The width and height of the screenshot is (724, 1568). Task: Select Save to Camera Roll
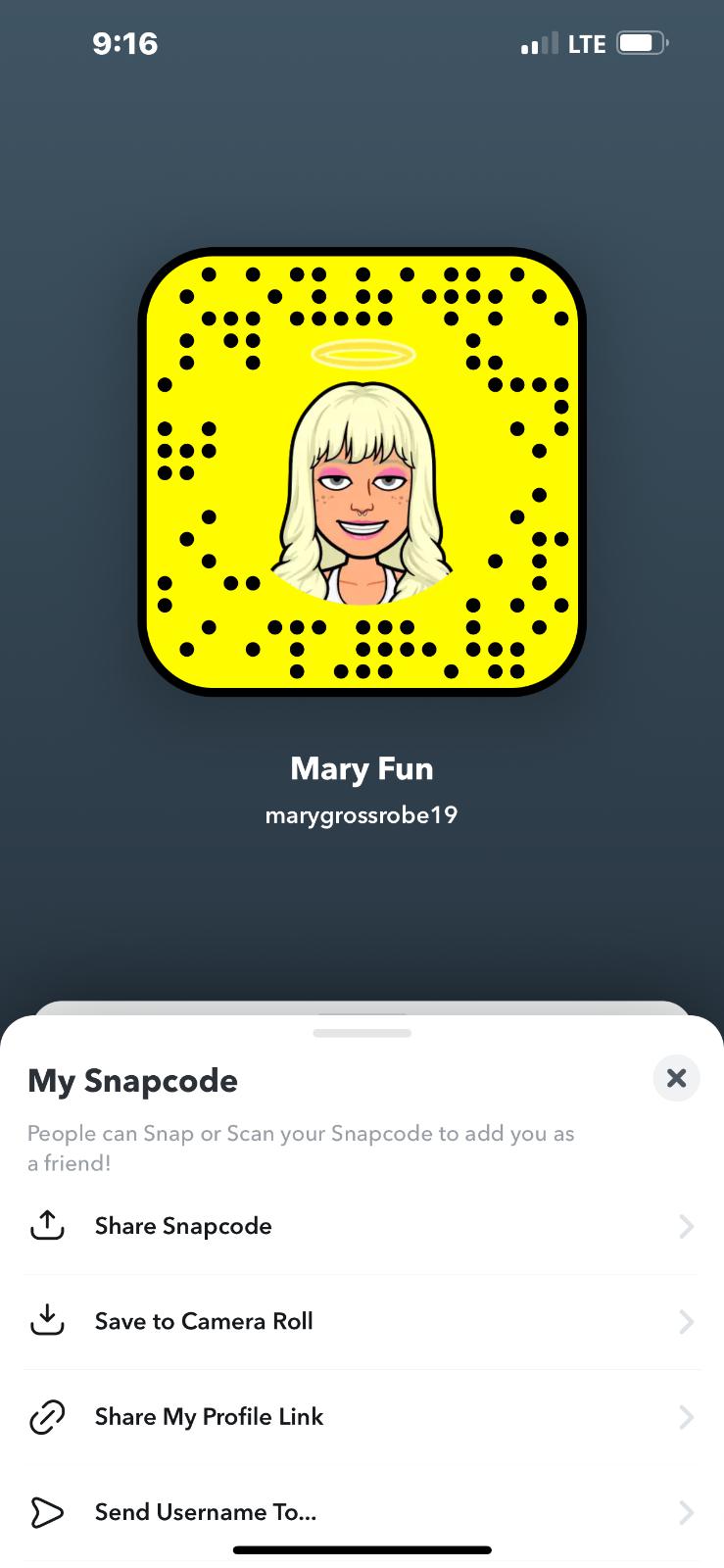pos(362,1321)
